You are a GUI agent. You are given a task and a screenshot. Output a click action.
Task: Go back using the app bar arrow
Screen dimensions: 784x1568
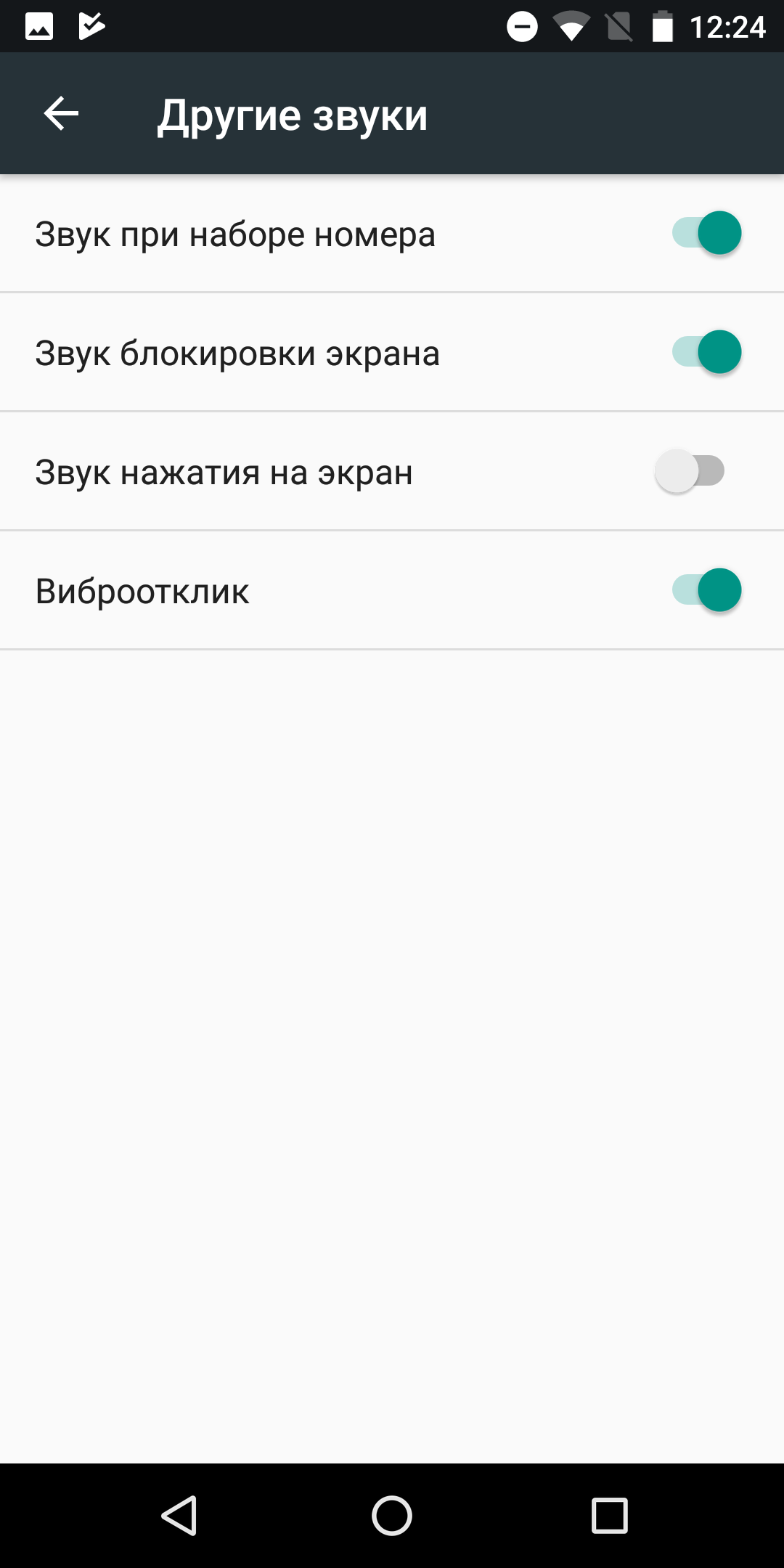61,114
